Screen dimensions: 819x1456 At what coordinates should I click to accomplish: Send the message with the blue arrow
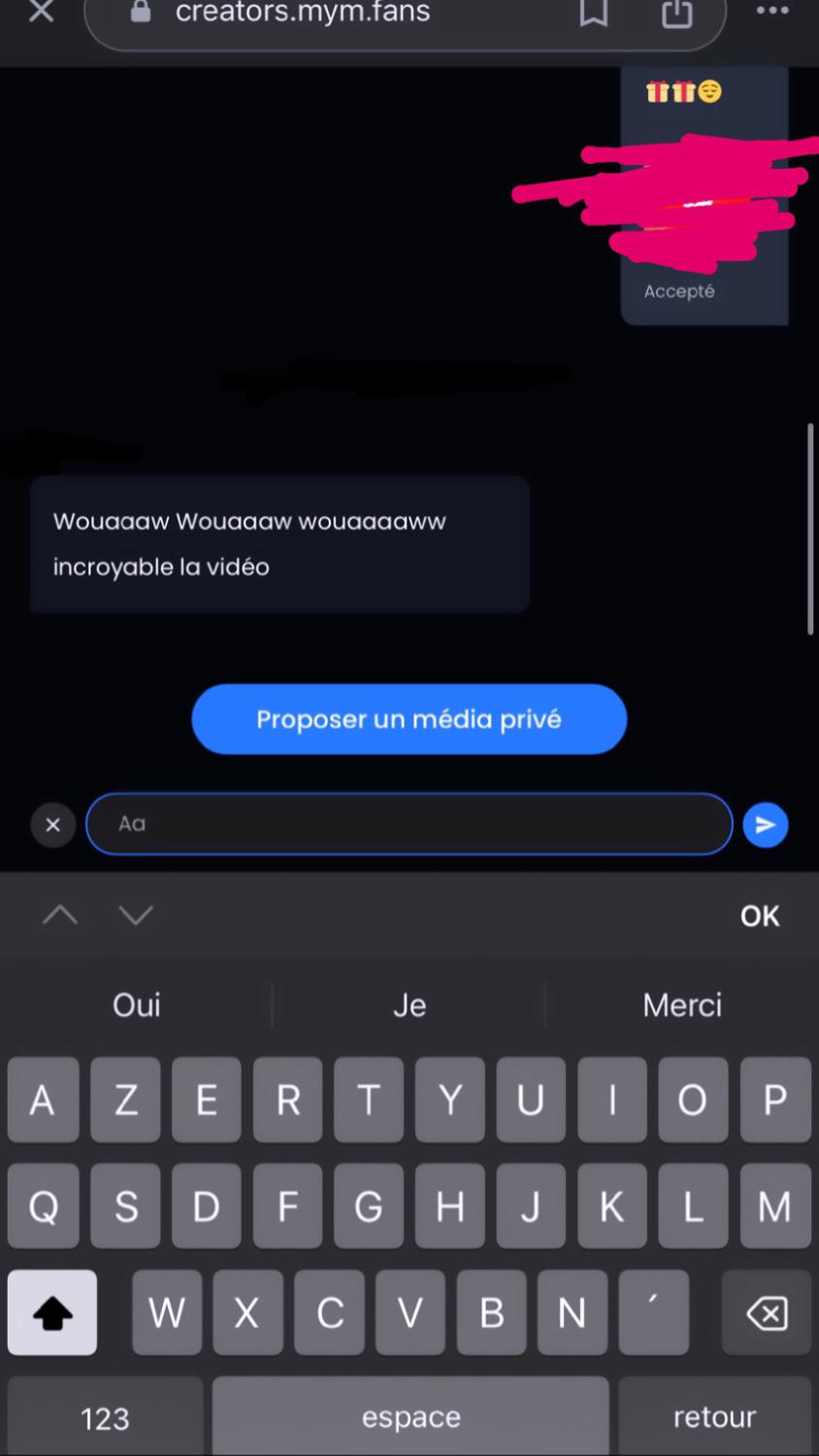pos(765,825)
